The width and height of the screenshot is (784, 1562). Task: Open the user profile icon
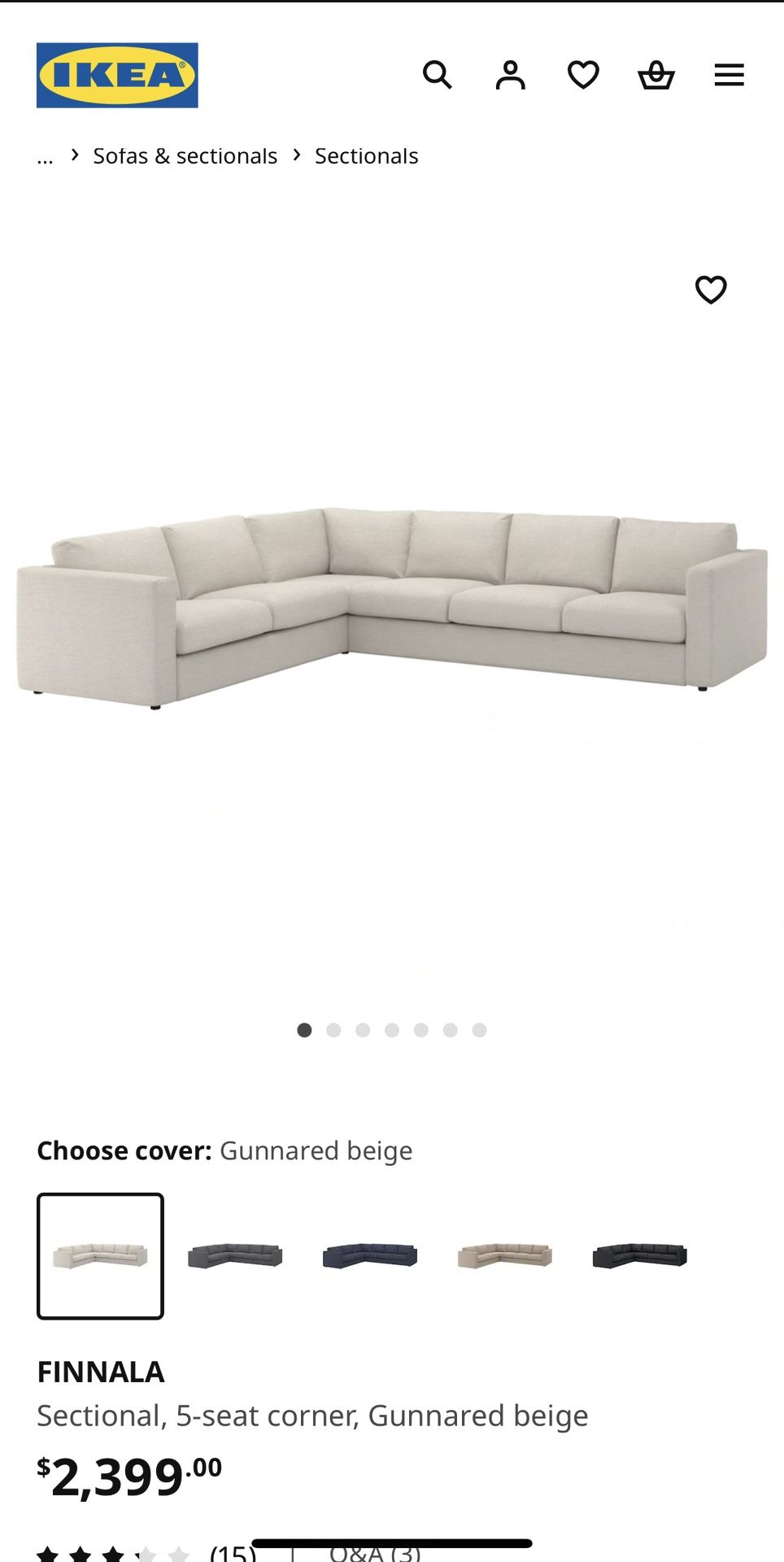pos(511,75)
